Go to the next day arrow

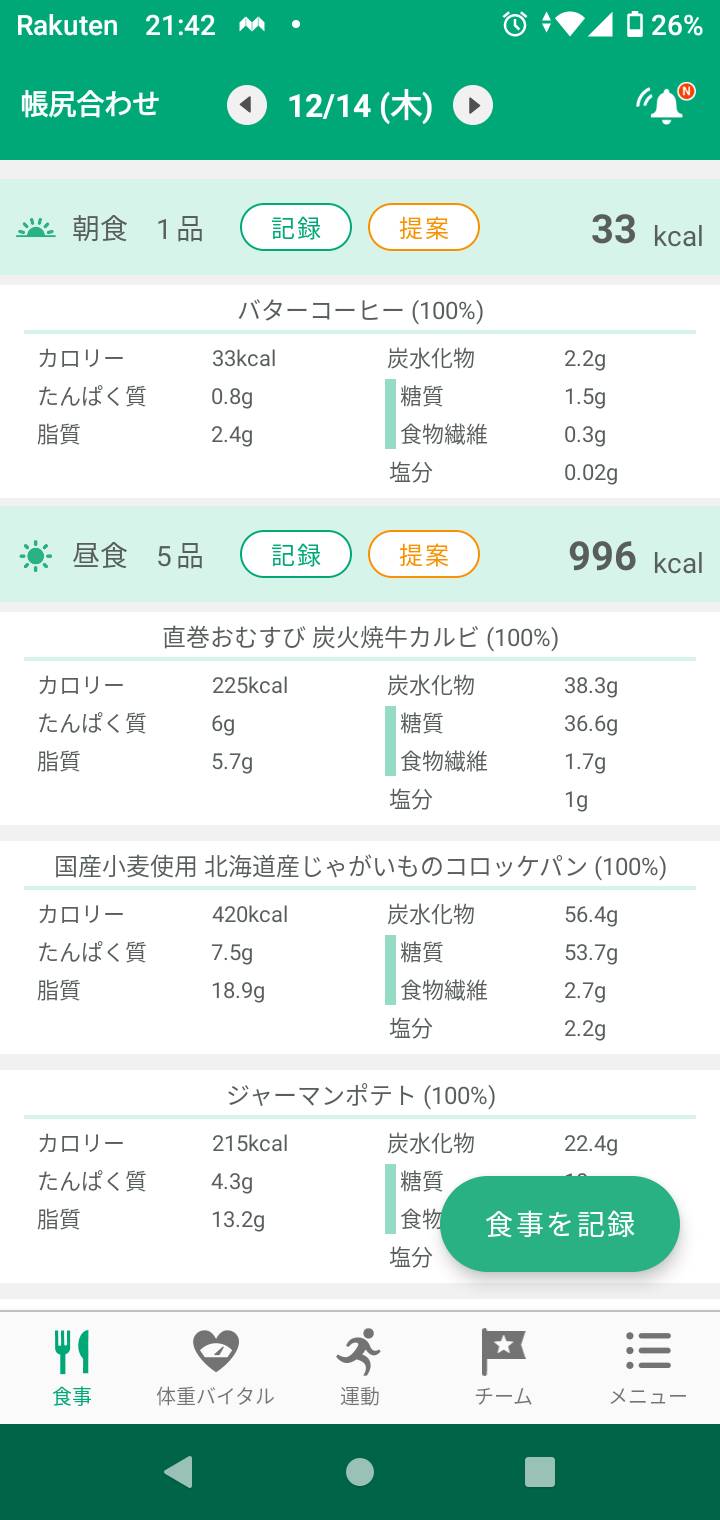(473, 105)
